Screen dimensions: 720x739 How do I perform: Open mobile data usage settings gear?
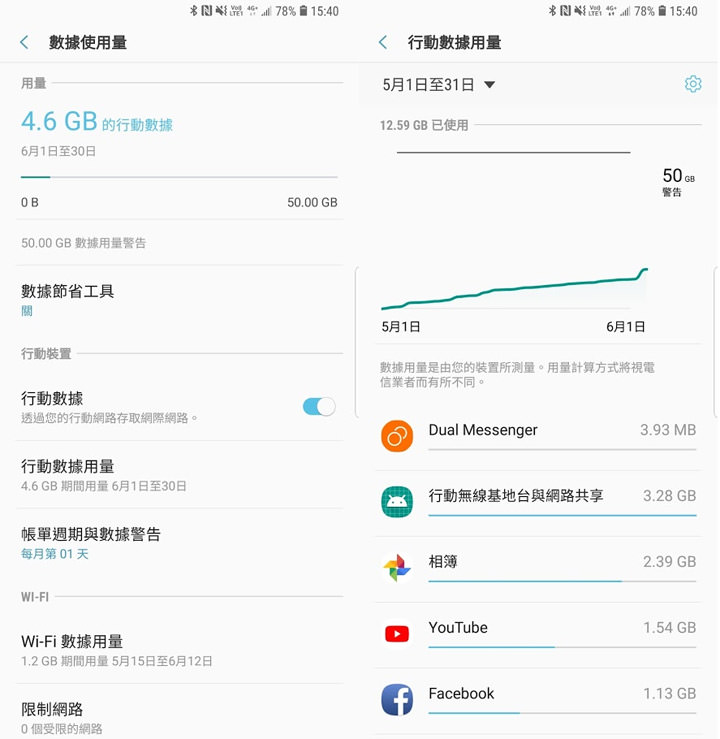693,84
